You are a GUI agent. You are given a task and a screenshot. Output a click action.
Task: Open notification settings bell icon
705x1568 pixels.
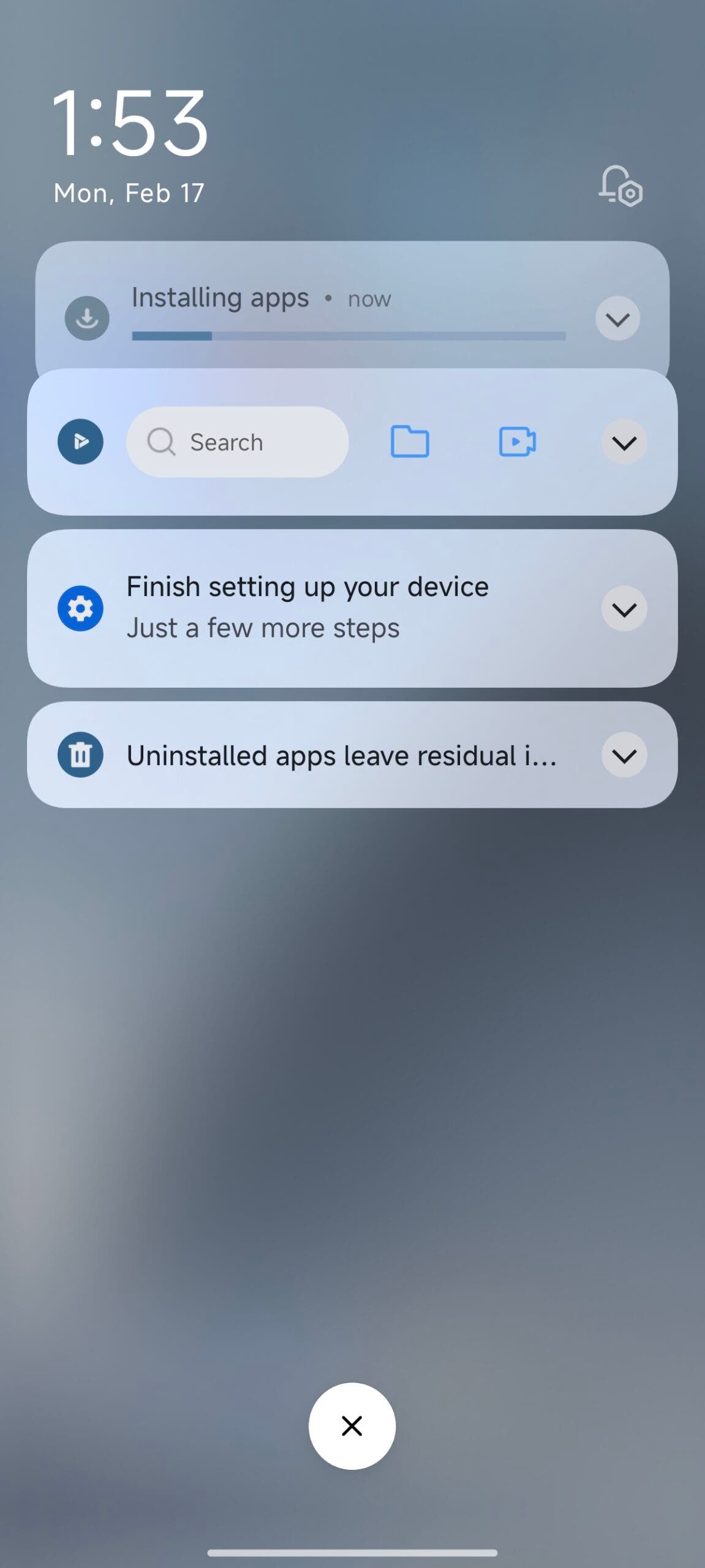(620, 186)
